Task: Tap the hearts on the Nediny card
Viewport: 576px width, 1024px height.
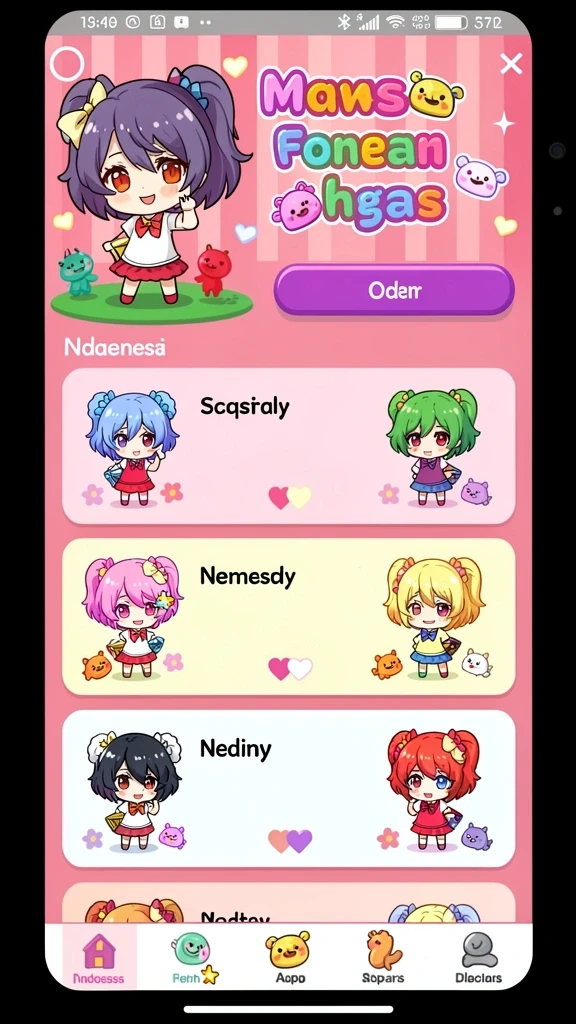Action: [x=290, y=841]
